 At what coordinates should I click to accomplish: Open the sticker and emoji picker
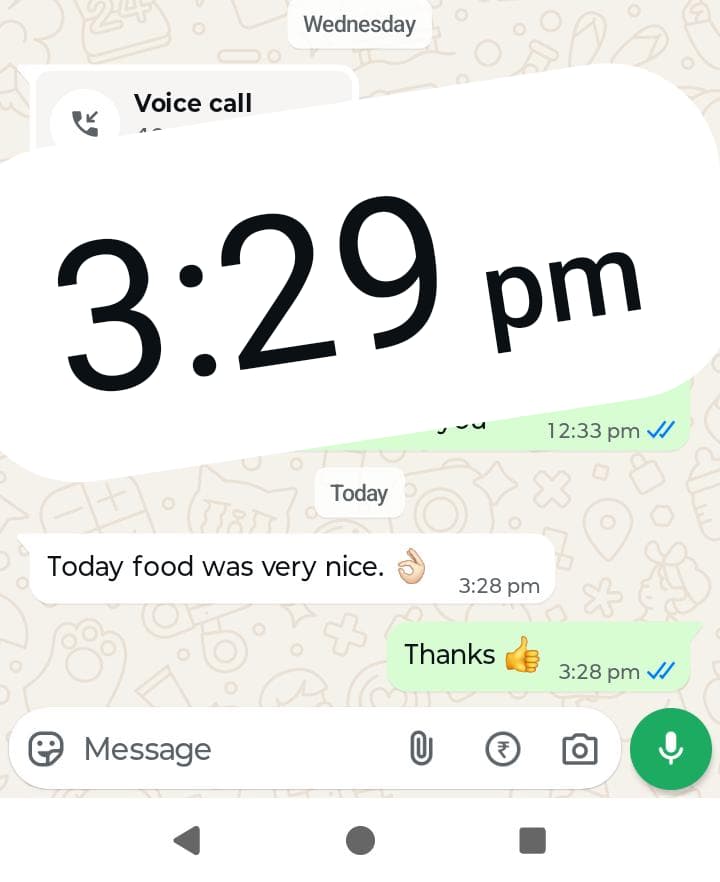(x=46, y=749)
